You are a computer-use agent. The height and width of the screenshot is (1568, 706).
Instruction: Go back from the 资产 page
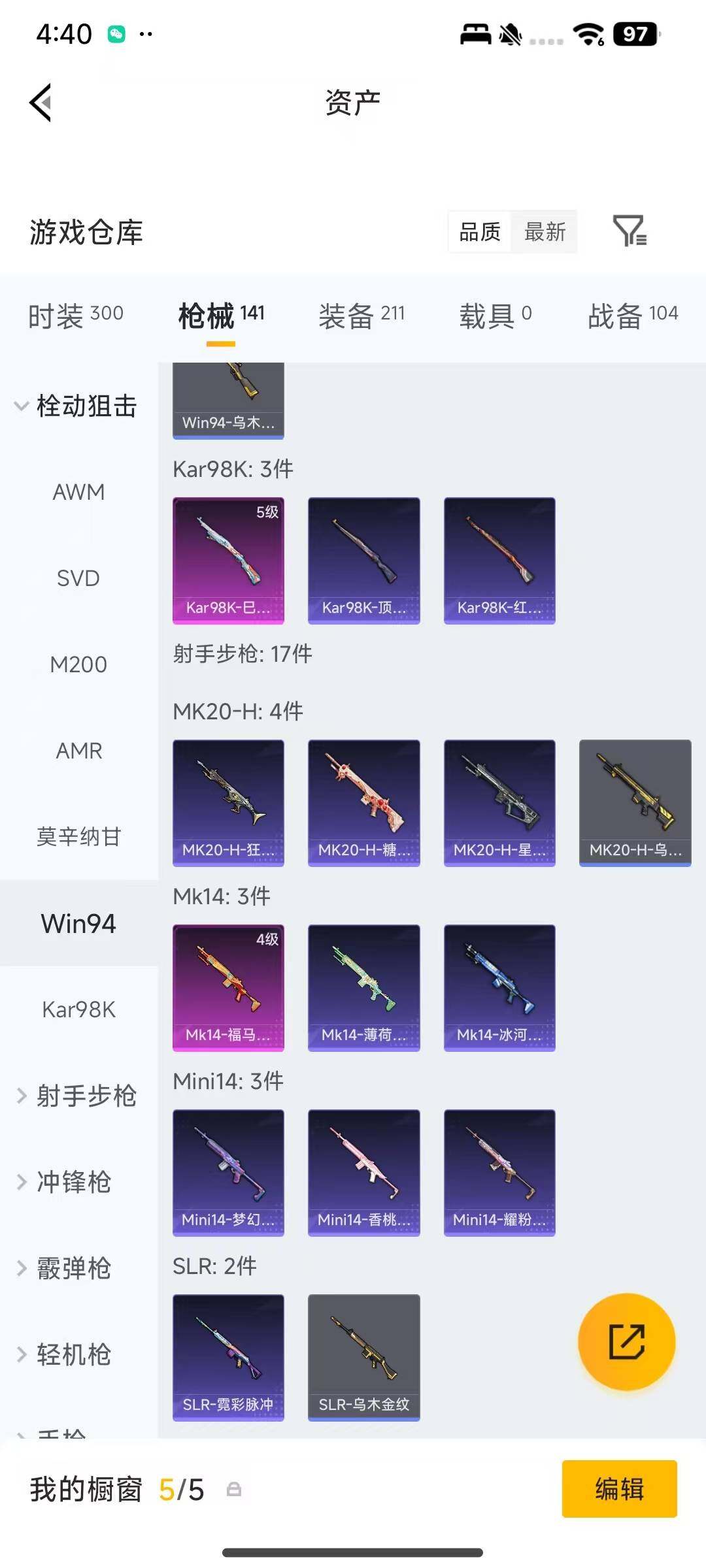click(x=41, y=103)
